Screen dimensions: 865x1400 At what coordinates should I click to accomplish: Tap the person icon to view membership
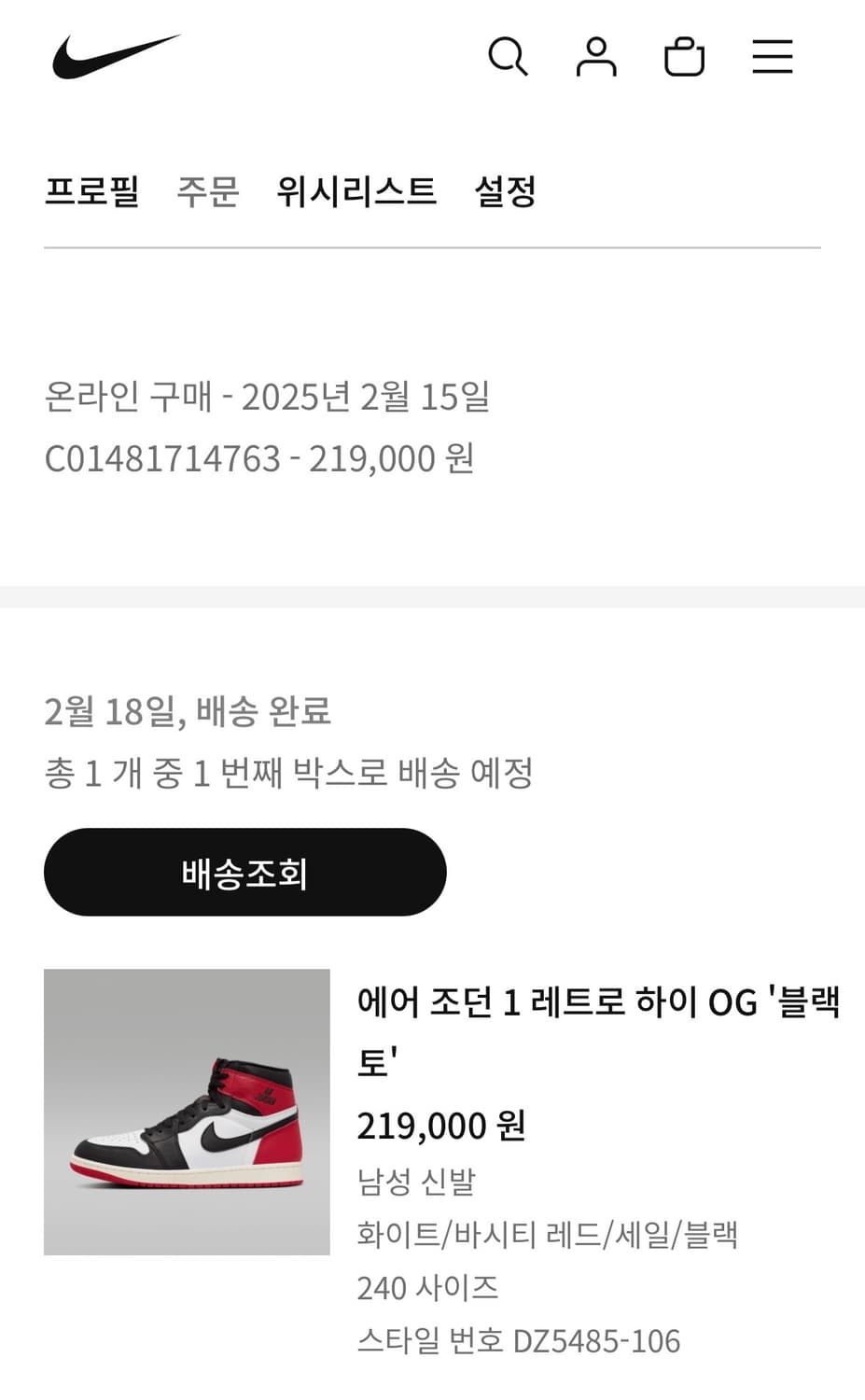pyautogui.click(x=597, y=57)
